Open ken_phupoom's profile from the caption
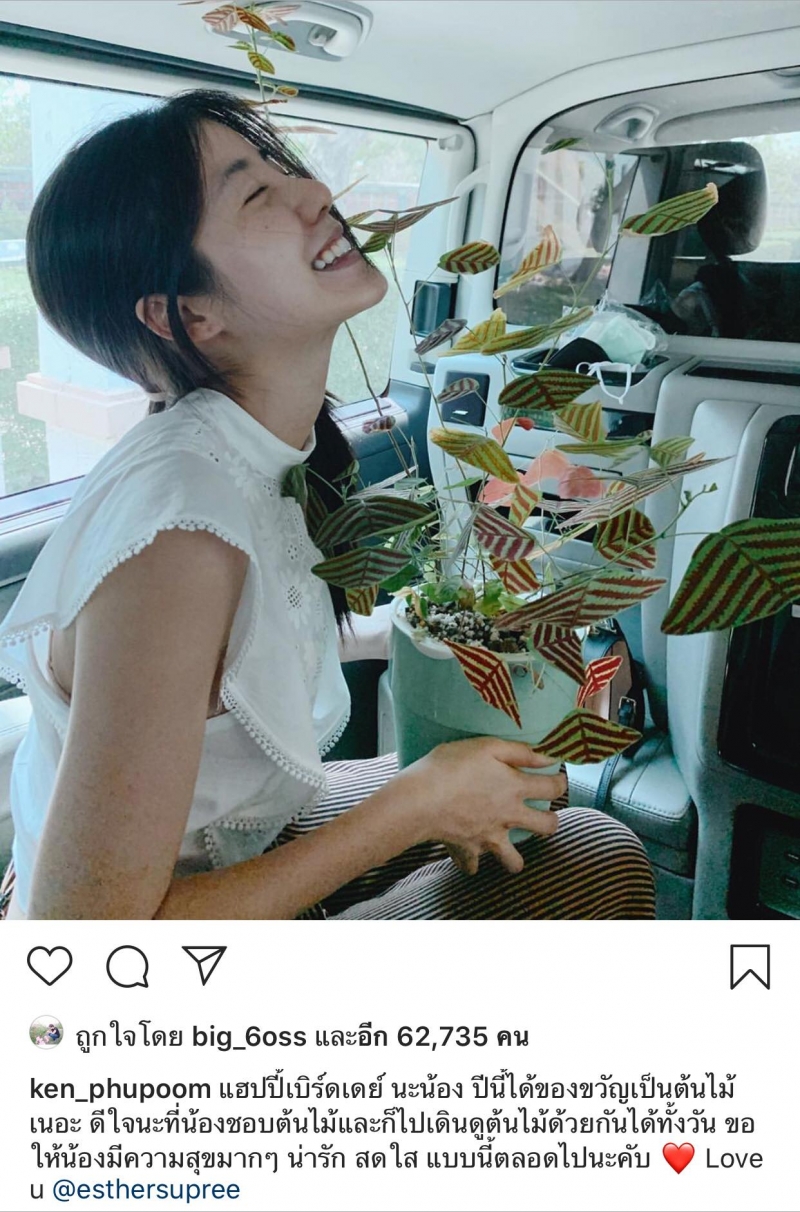Viewport: 800px width, 1212px height. (120, 1089)
